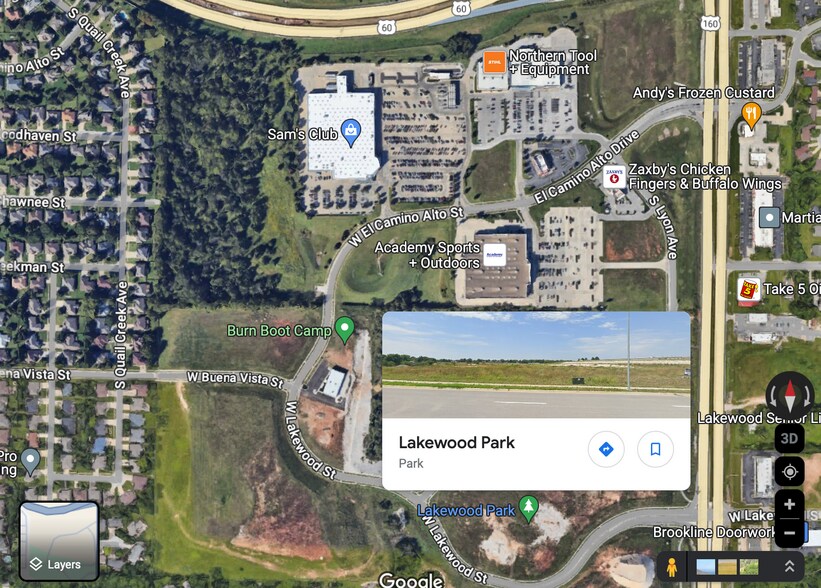The width and height of the screenshot is (821, 588).
Task: Reset map orientation with the compass
Action: pyautogui.click(x=789, y=395)
